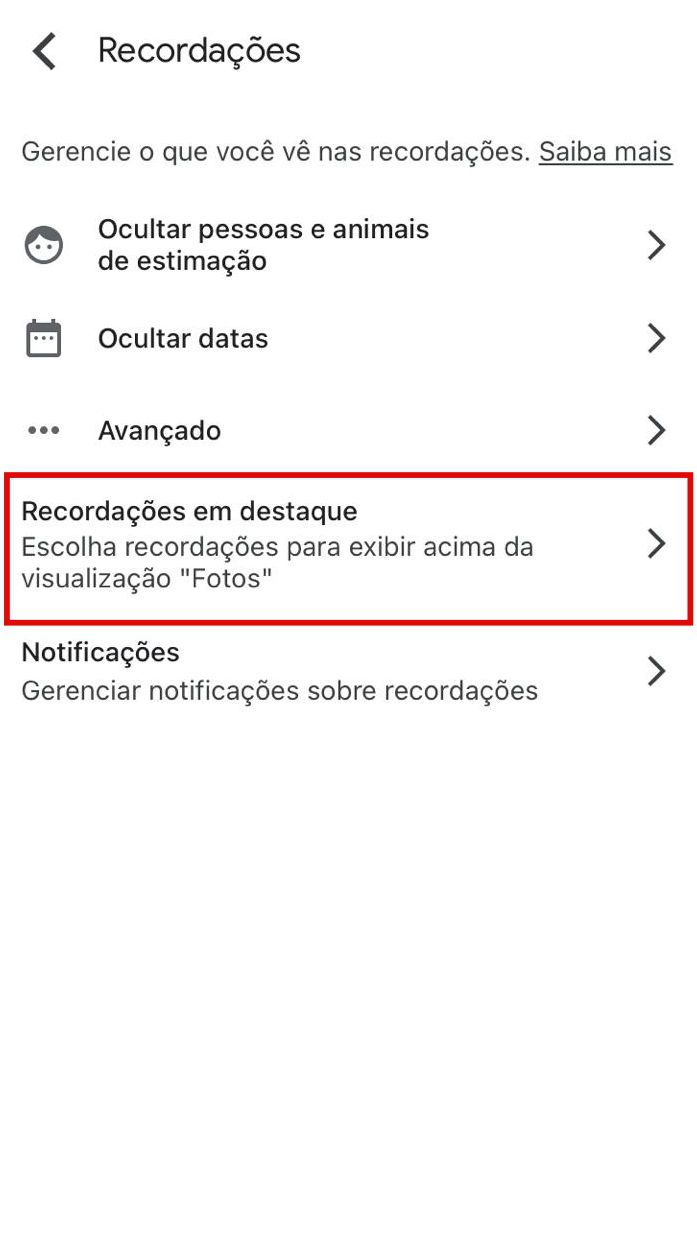Go back from Recordações screen
Screen dimensions: 697x1239
(x=44, y=51)
